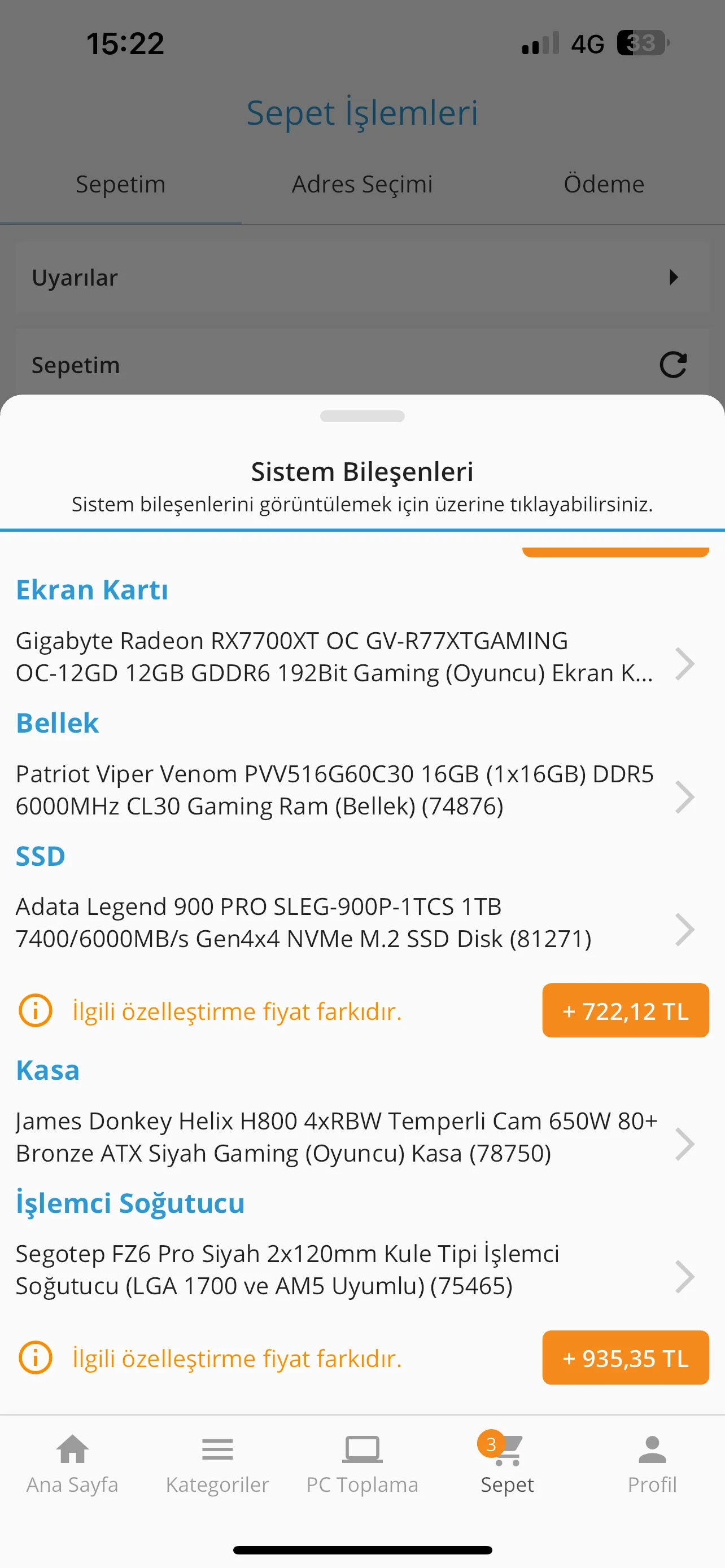
Task: Open the Segotep FZ6 Pro cooler row
Action: coord(353,1270)
